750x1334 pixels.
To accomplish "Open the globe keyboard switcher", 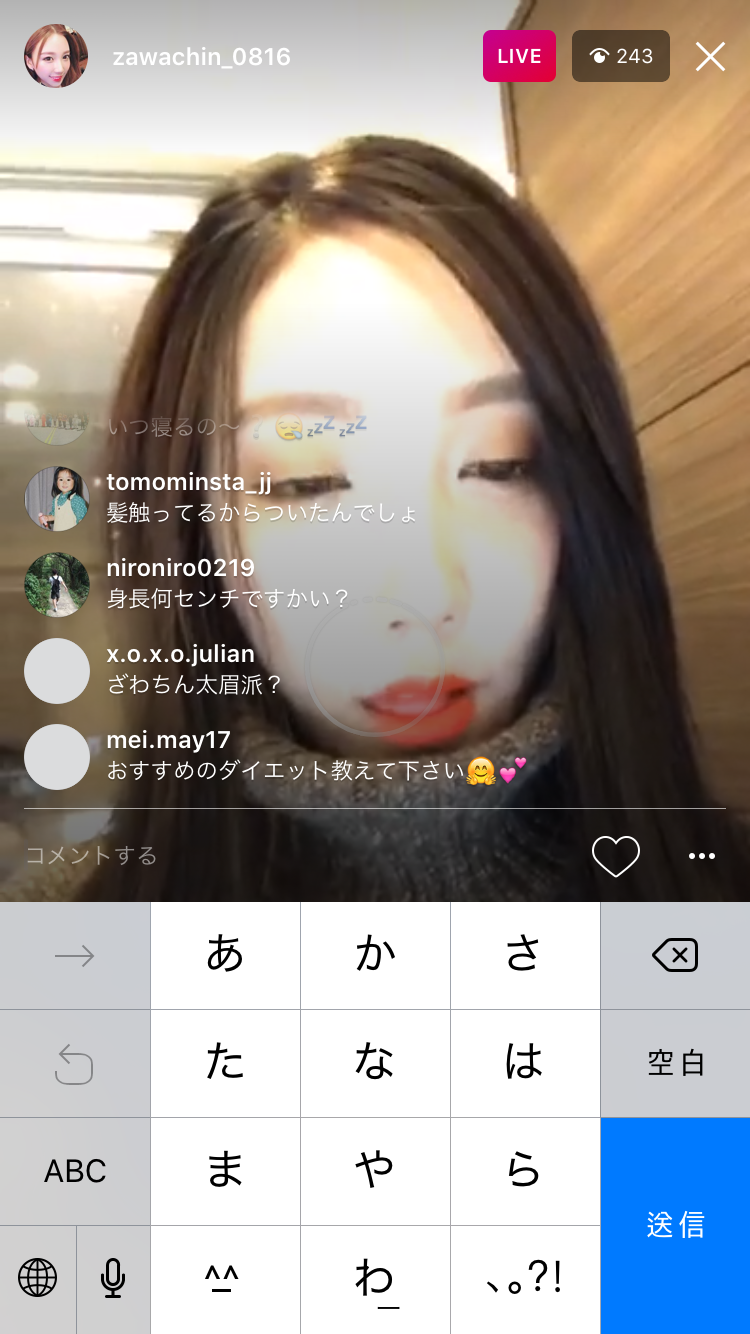I will click(38, 1278).
